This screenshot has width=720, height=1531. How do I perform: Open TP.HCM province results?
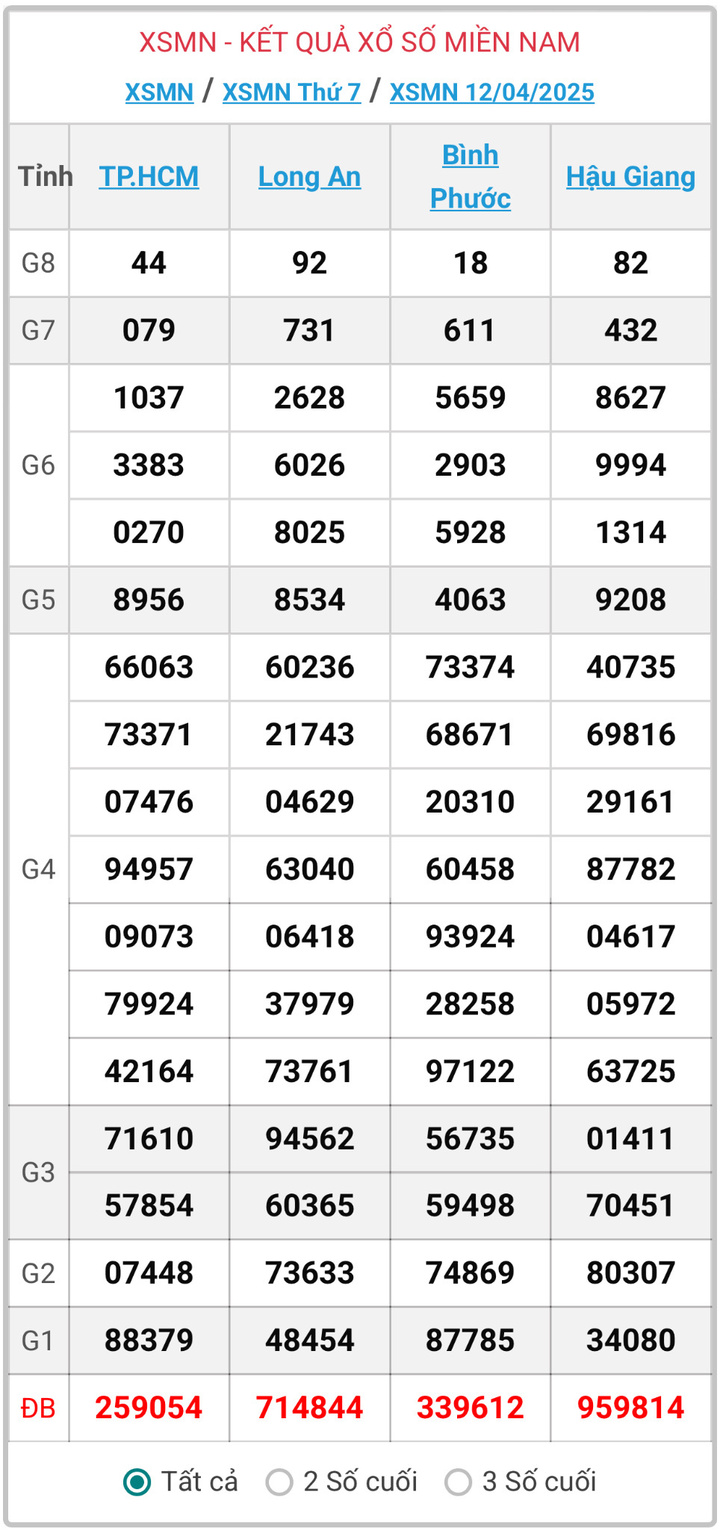(149, 177)
